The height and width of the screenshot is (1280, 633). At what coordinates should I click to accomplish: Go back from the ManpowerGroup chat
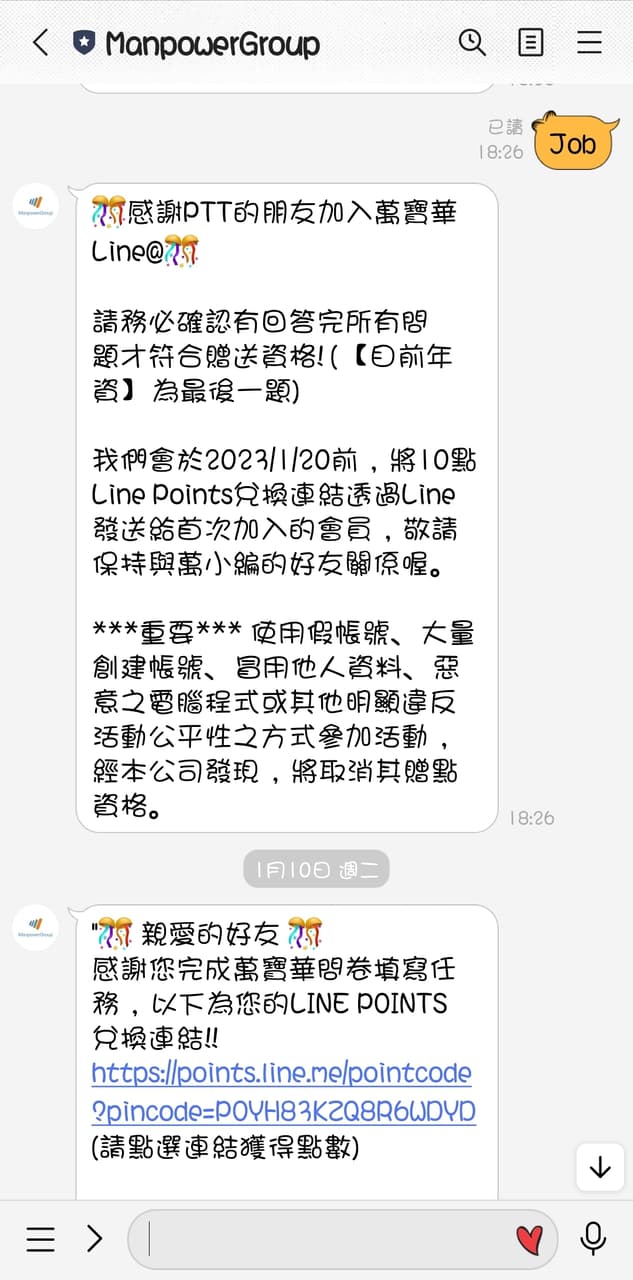[x=40, y=43]
